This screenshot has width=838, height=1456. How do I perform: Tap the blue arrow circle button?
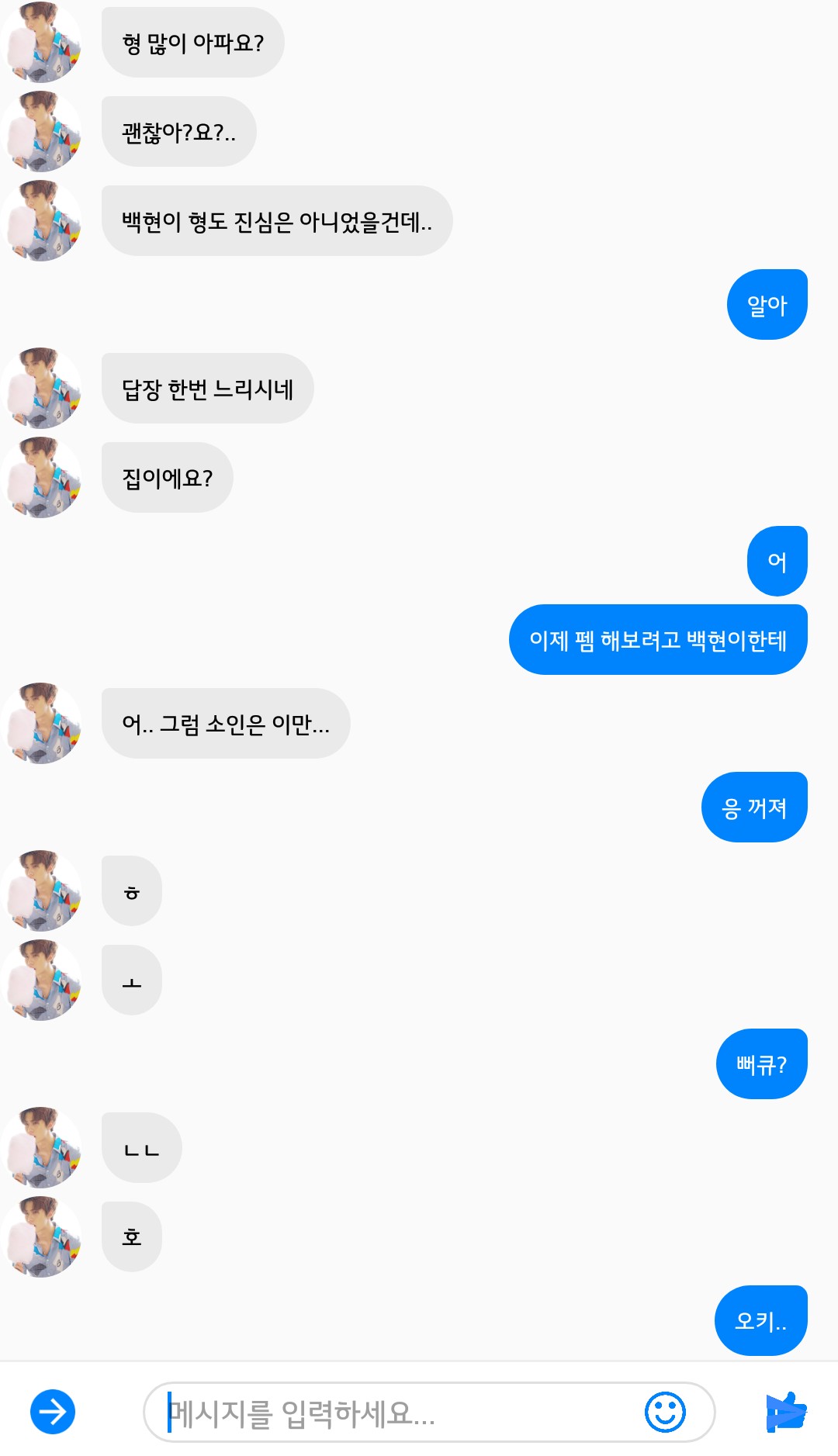click(x=53, y=1411)
